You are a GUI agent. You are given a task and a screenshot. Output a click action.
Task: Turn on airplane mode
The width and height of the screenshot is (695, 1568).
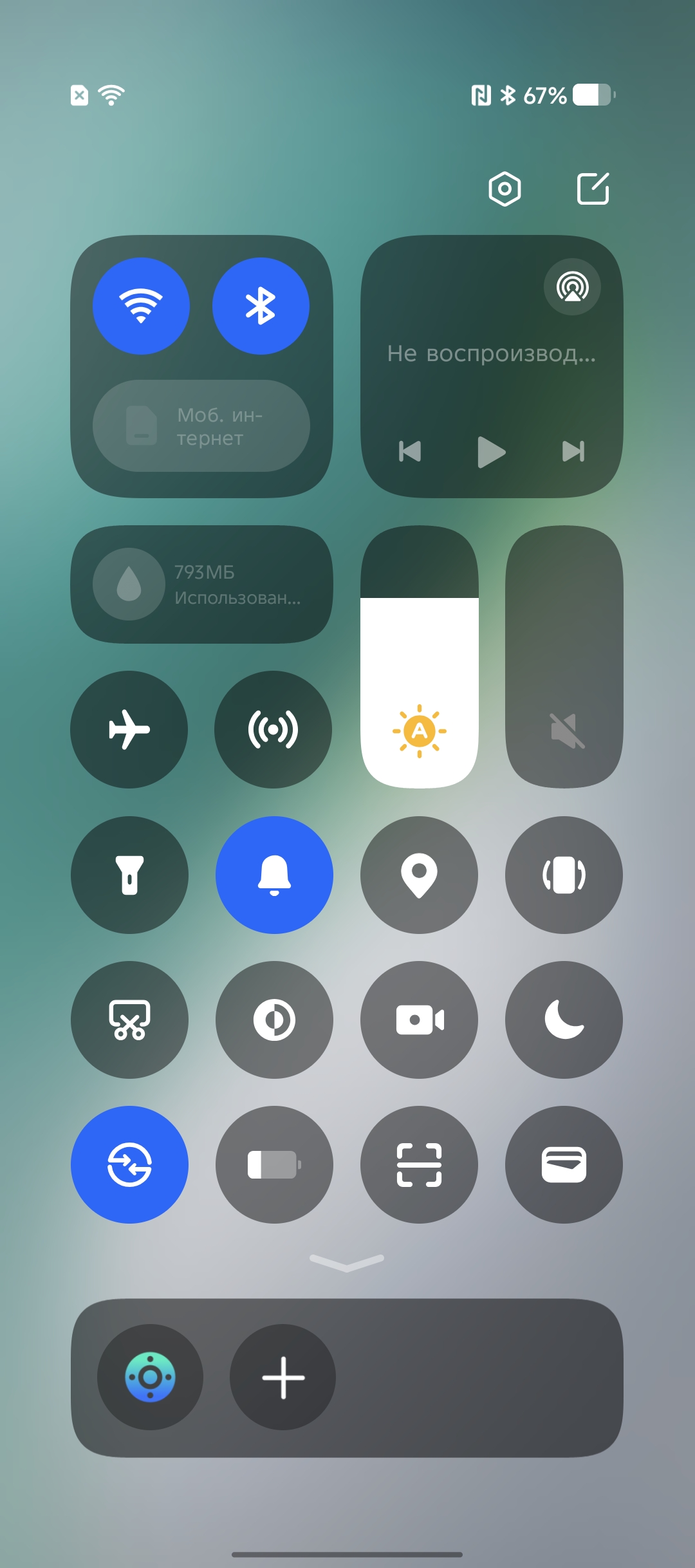coord(129,730)
